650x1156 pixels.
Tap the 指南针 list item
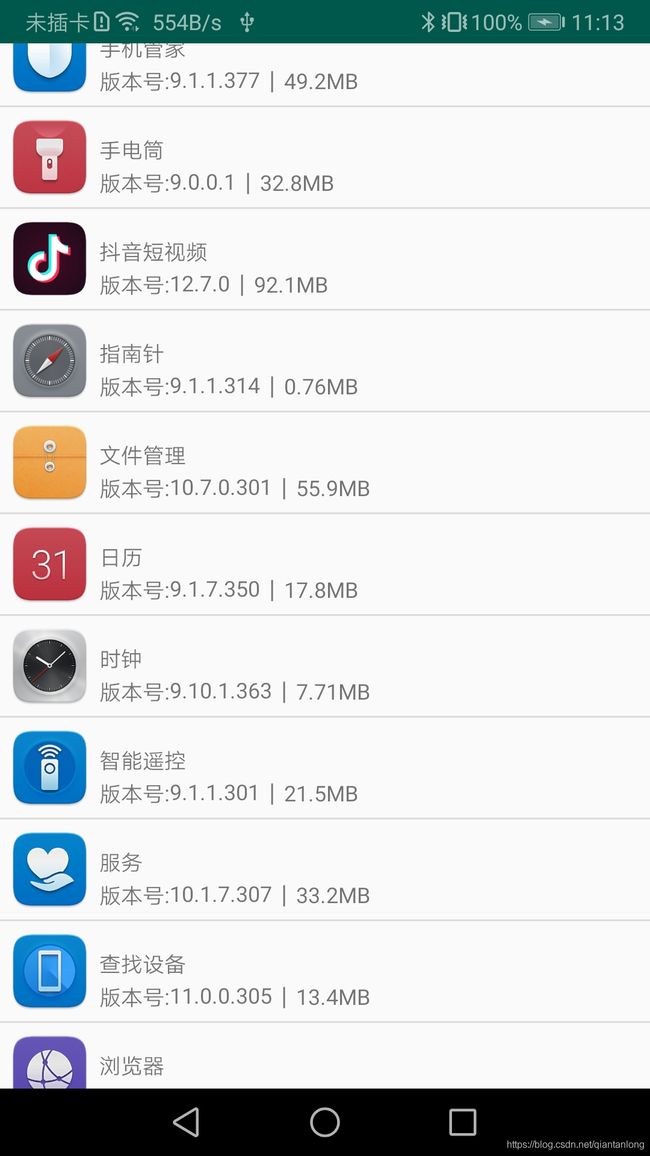(x=325, y=361)
